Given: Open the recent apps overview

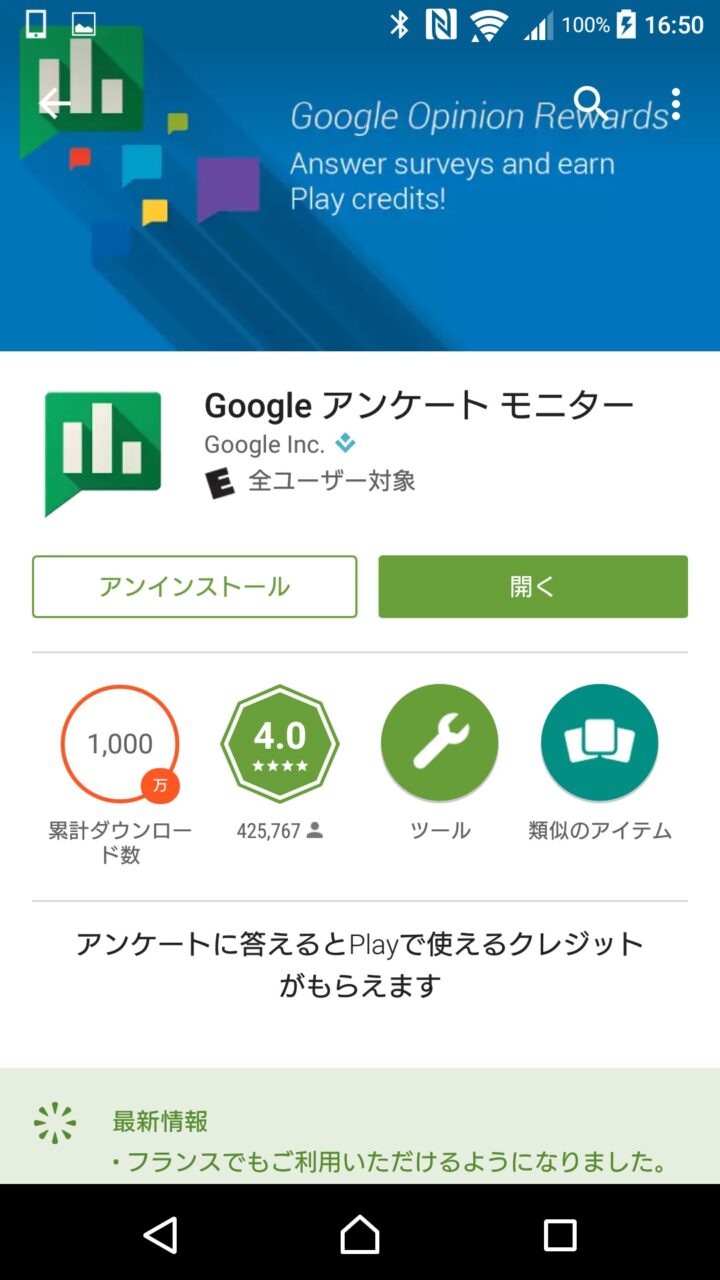Looking at the screenshot, I should [560, 1234].
